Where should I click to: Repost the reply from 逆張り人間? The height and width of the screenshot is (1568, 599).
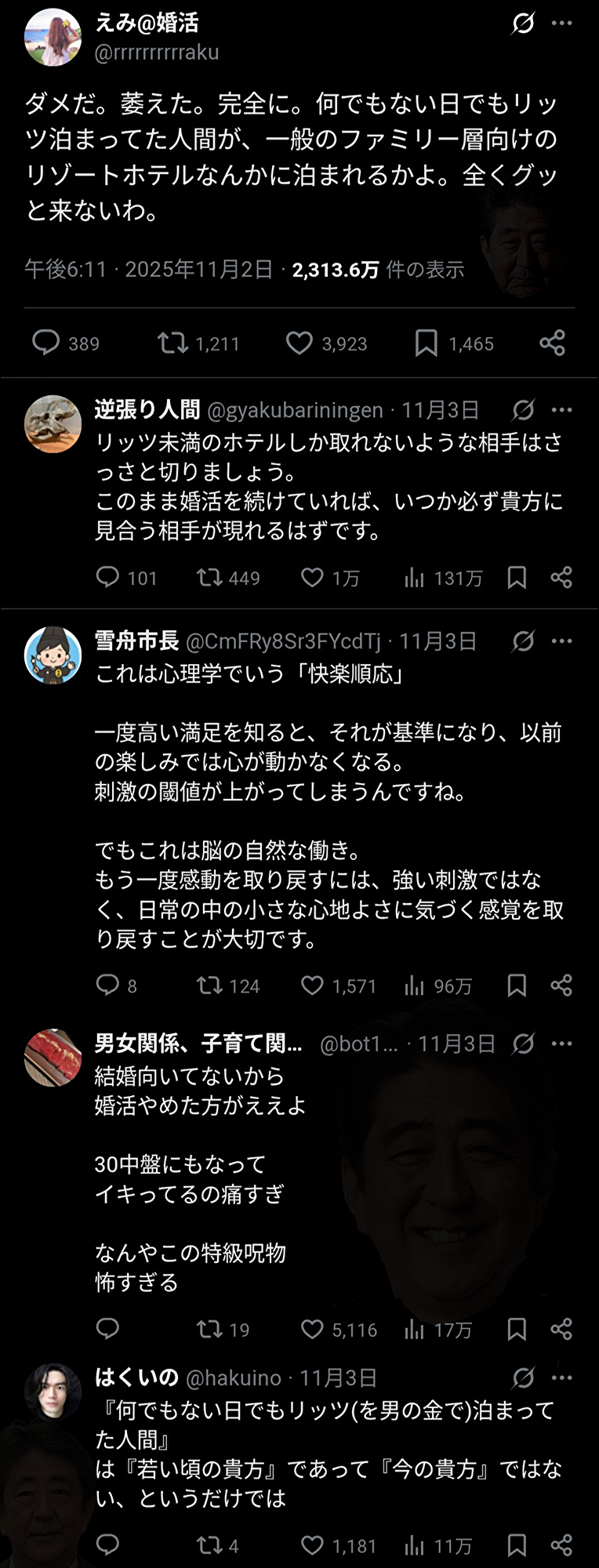pyautogui.click(x=209, y=578)
